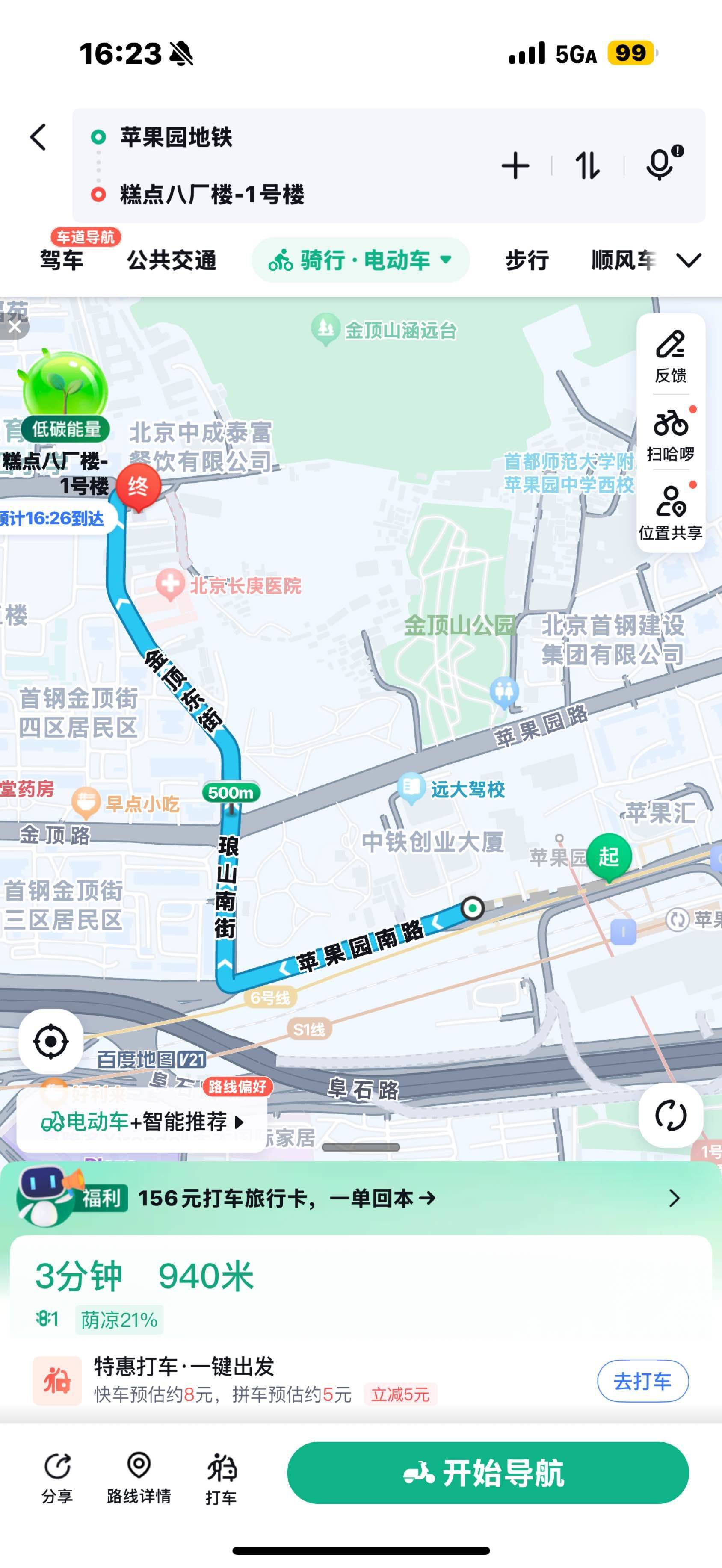722x1568 pixels.
Task: Open the 反馈 feedback tool
Action: click(x=672, y=359)
